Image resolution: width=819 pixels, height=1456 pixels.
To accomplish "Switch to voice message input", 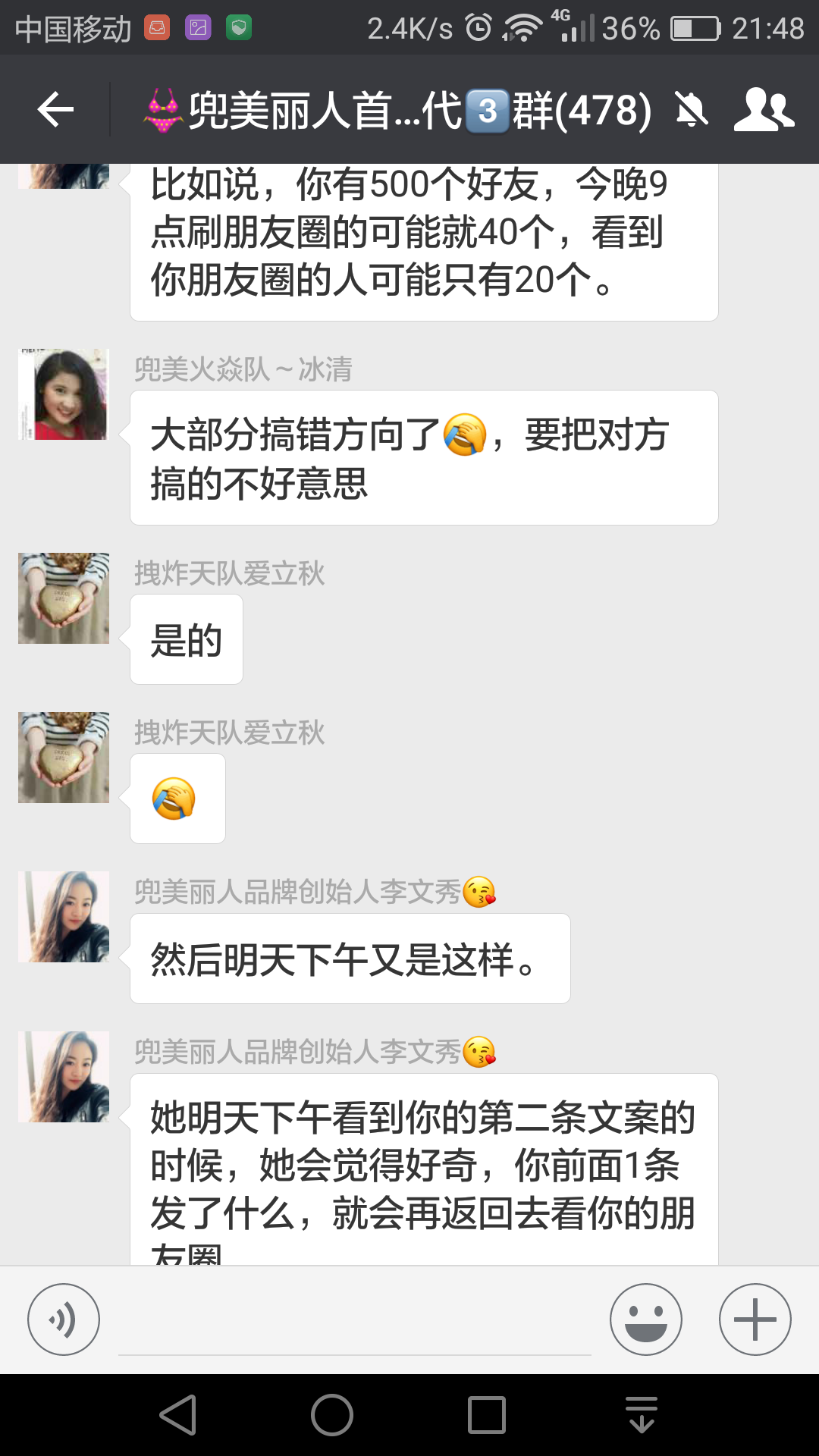I will coord(64,1319).
